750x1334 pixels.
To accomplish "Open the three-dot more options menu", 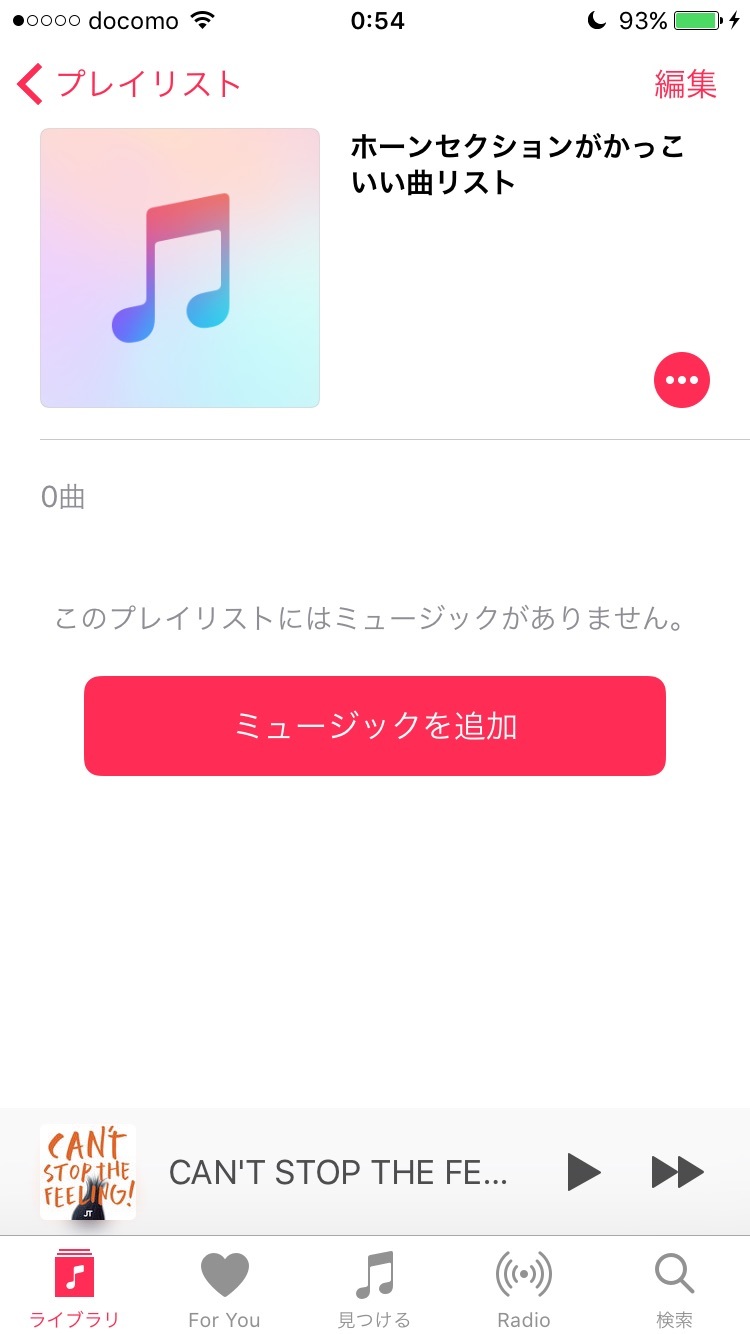I will tap(681, 380).
